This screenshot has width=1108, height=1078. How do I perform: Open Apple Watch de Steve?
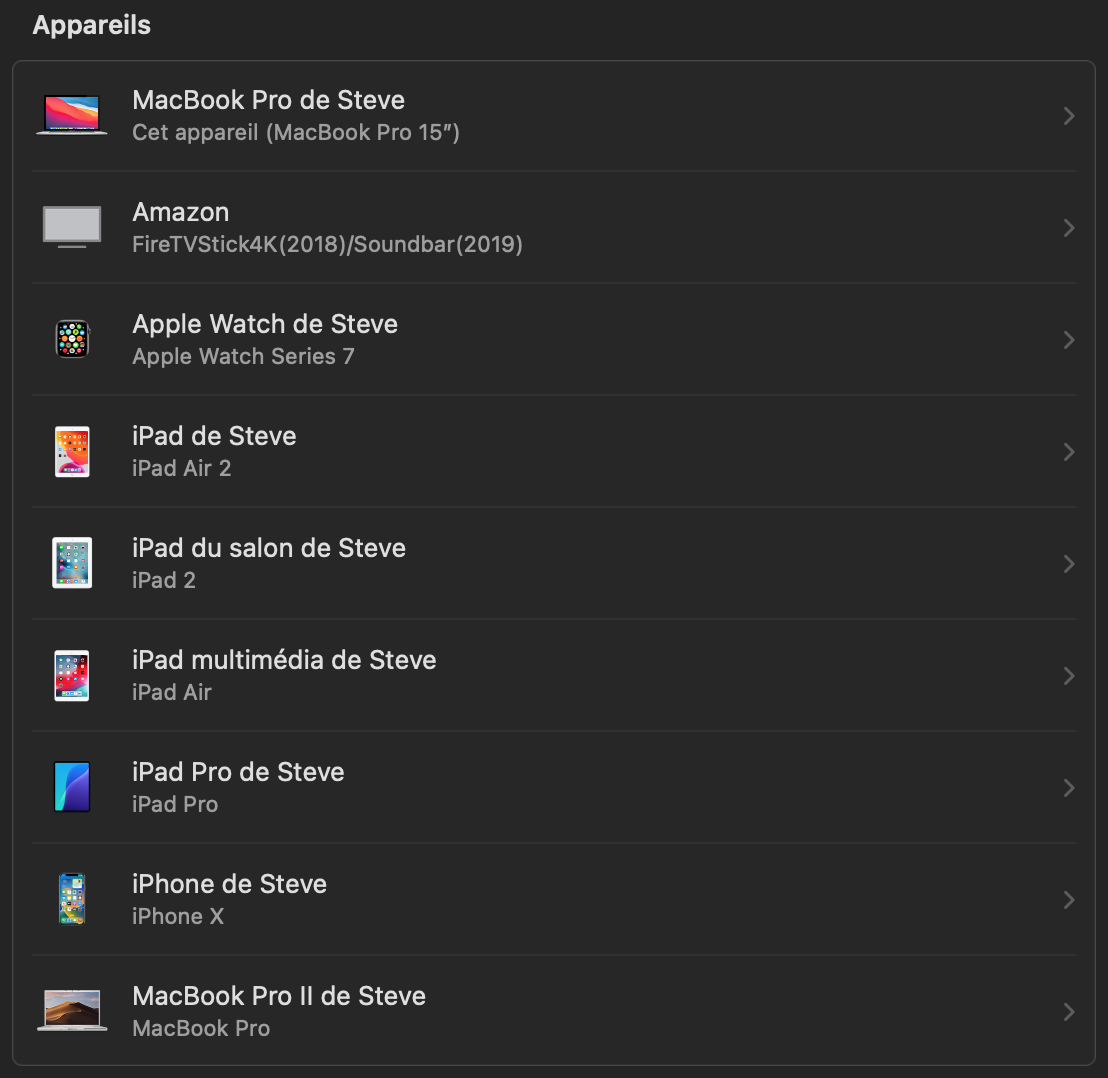tap(554, 340)
